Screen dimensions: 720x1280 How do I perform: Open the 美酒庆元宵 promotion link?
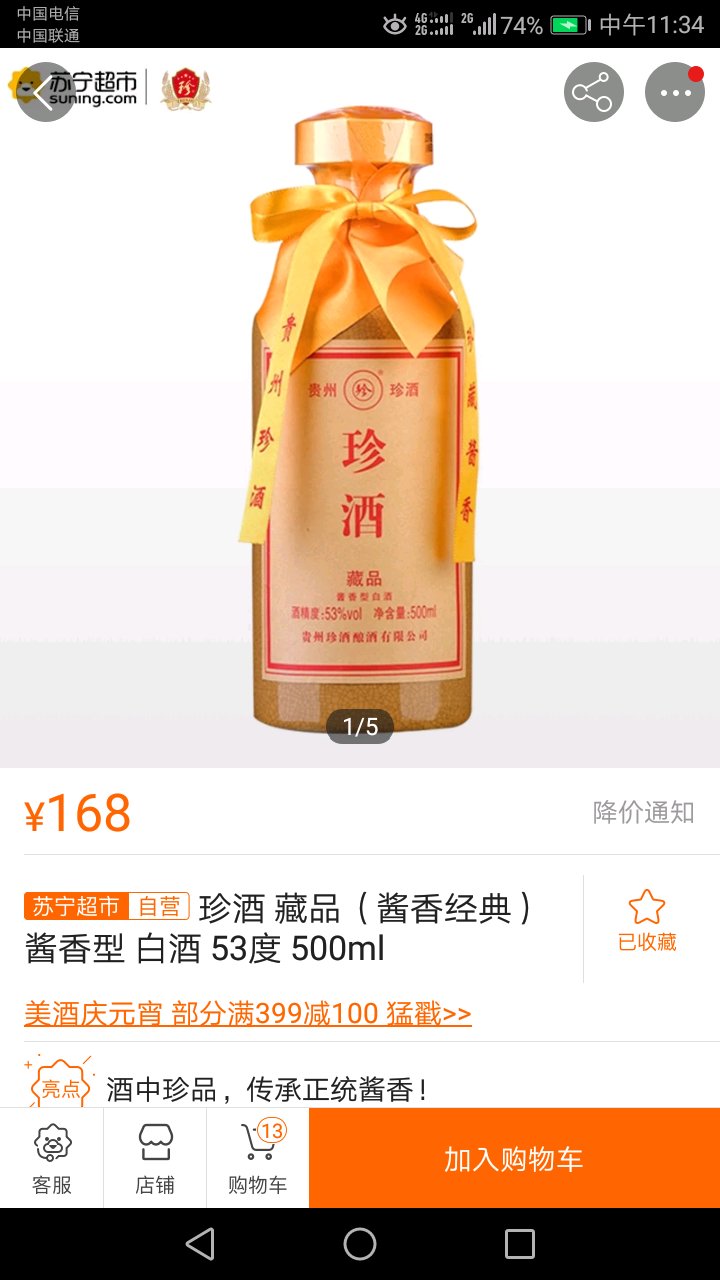tap(248, 1014)
